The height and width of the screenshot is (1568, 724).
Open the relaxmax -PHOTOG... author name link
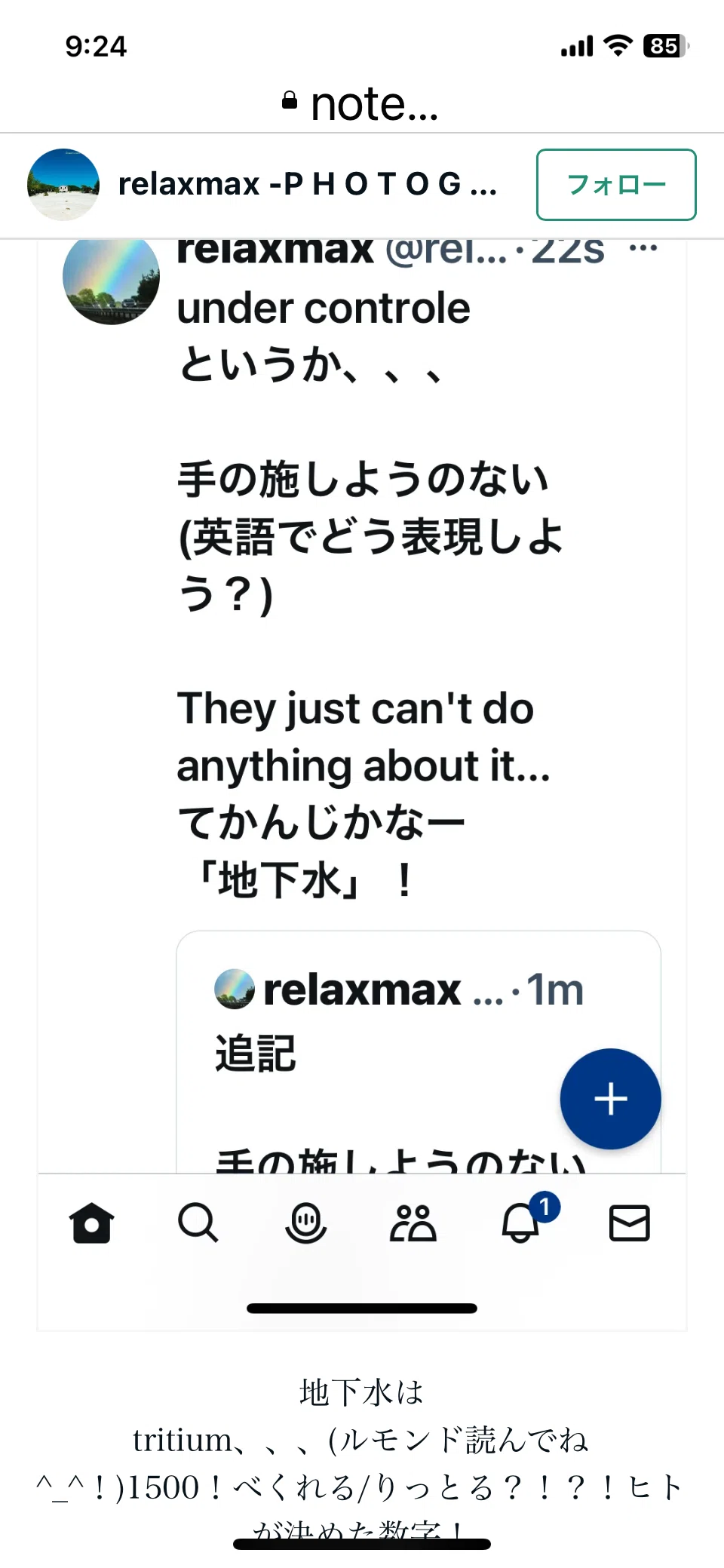click(x=308, y=184)
